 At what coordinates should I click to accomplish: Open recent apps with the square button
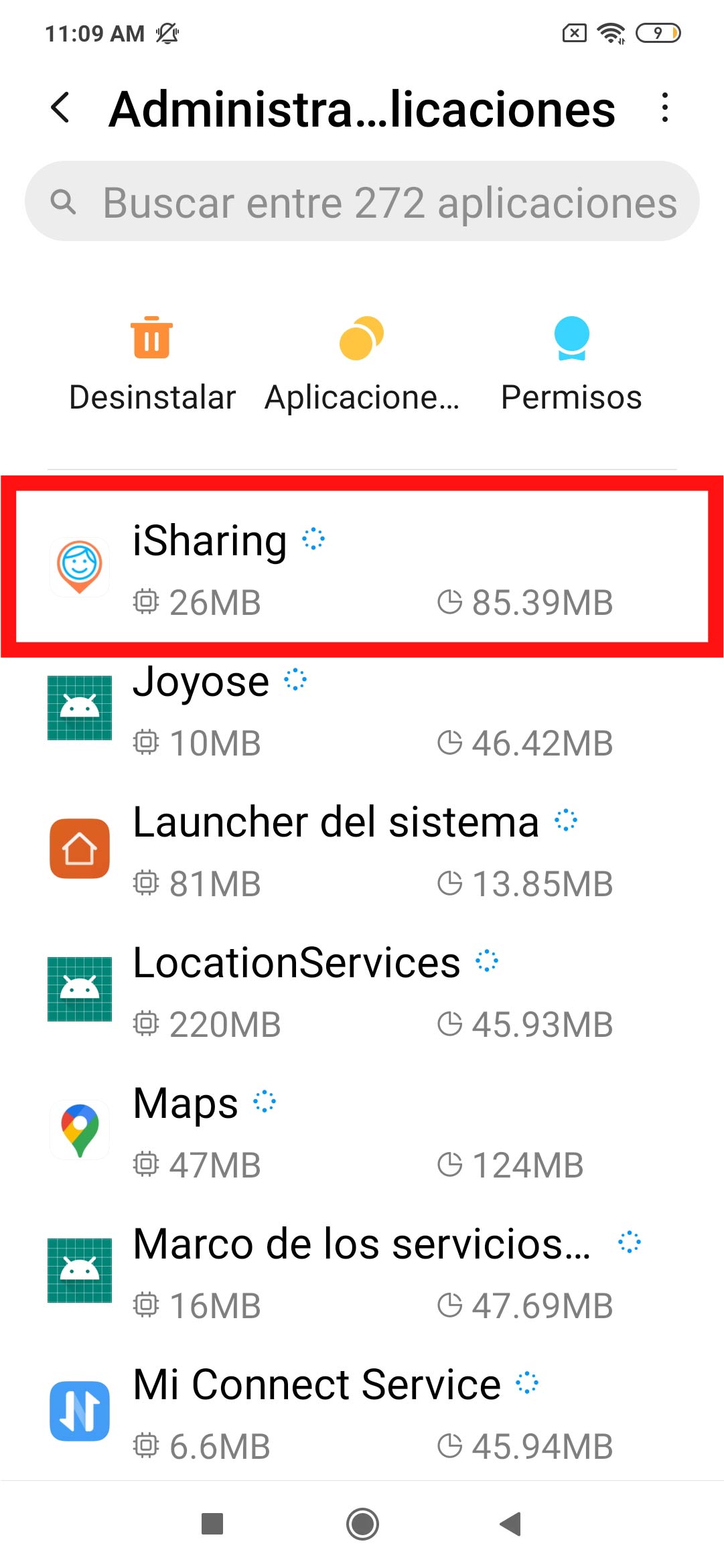point(212,1524)
